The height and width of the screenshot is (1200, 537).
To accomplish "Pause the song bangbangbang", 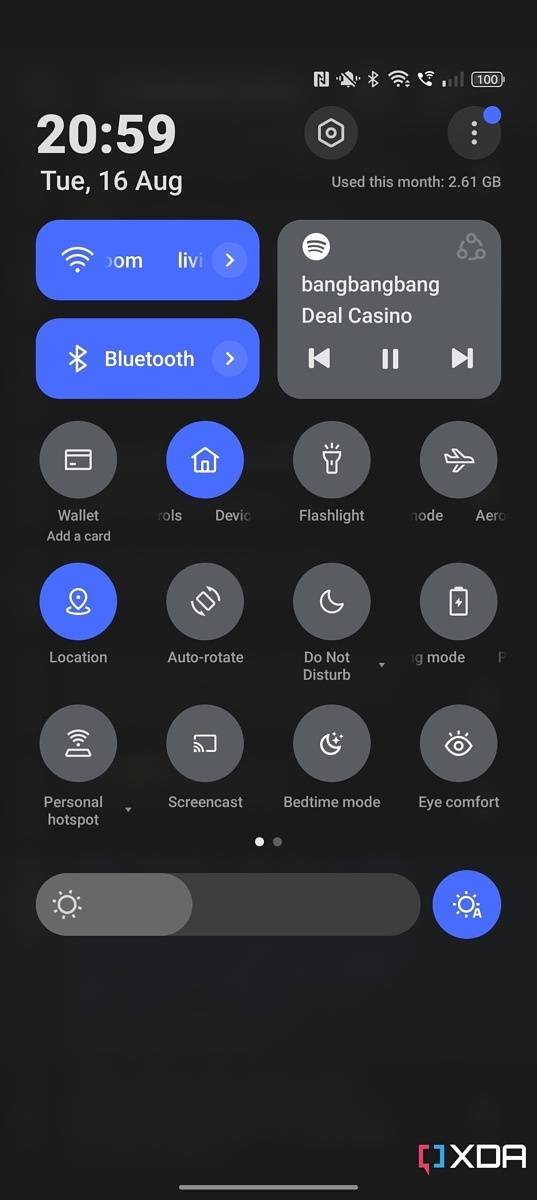I will 390,358.
